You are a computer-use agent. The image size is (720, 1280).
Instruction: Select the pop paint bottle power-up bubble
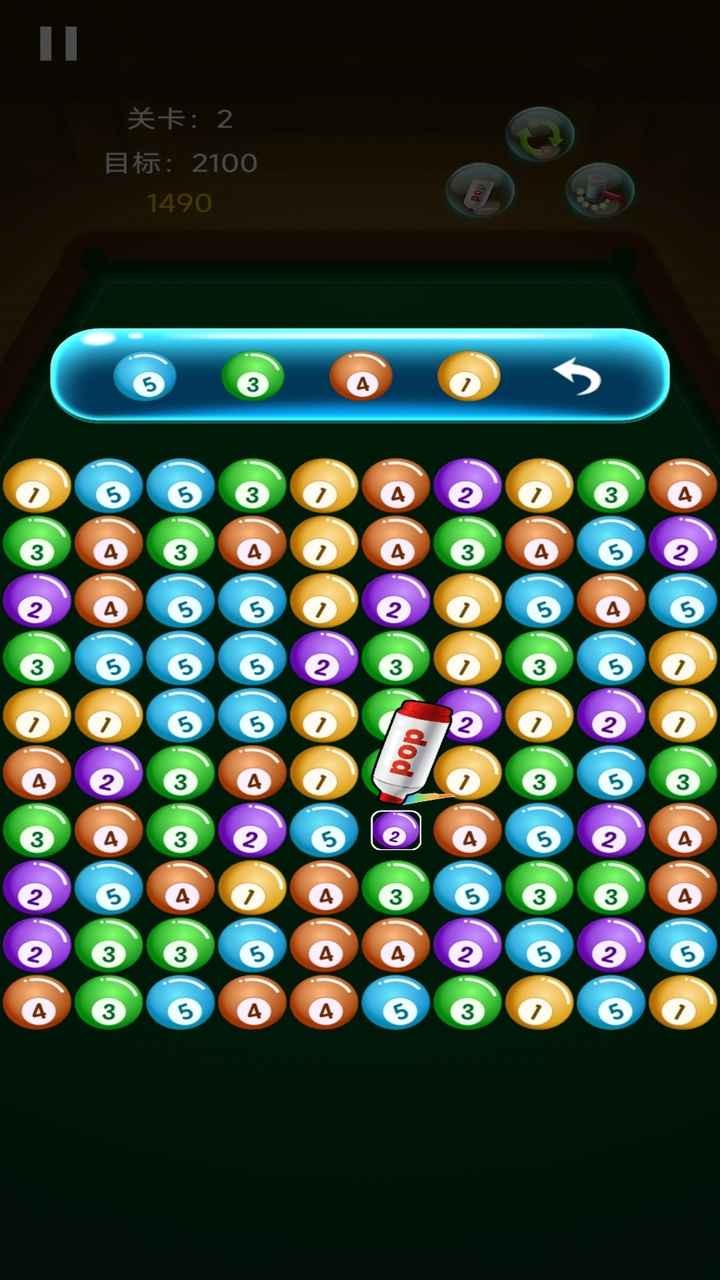click(x=480, y=191)
